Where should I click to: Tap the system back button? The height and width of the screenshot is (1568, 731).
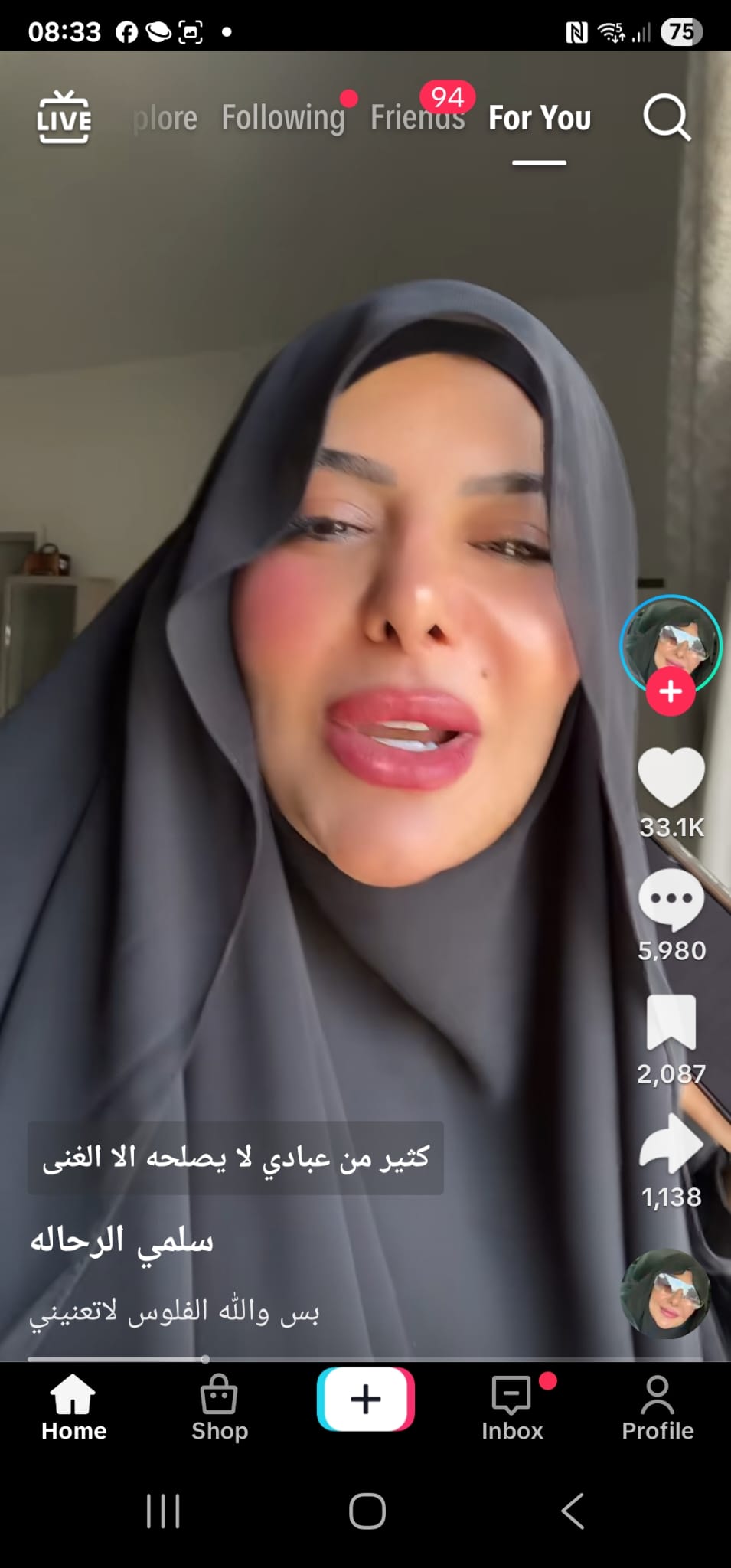(x=572, y=1511)
